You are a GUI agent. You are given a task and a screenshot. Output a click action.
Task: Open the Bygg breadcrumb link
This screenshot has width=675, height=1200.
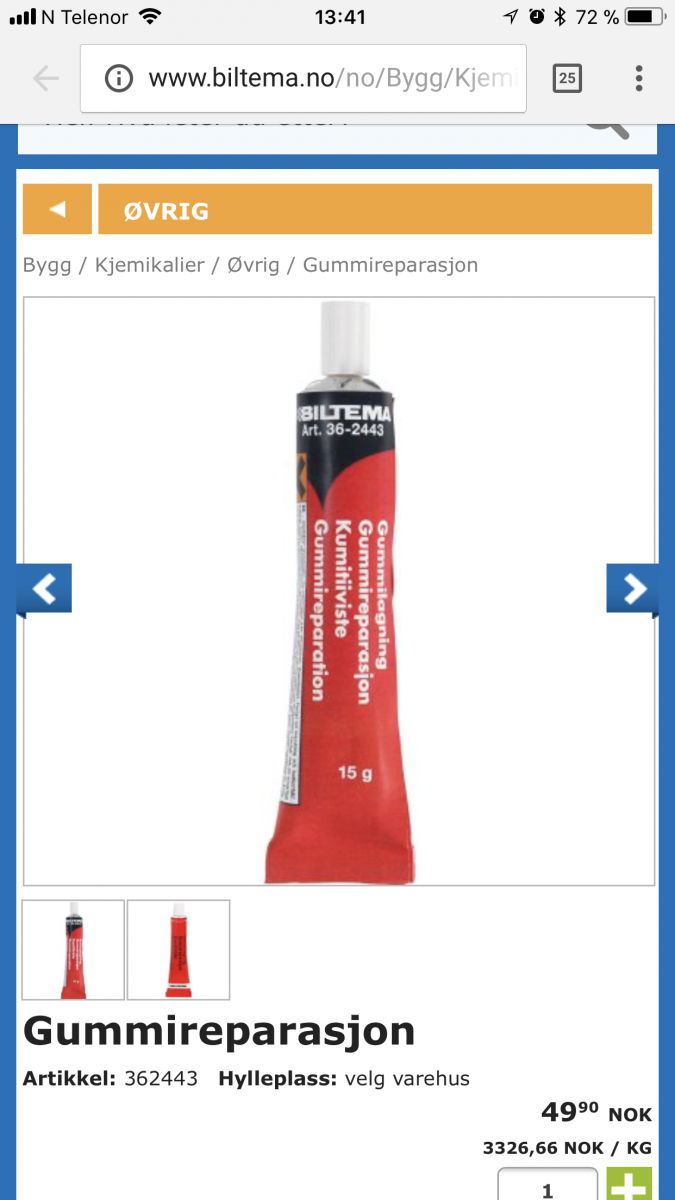coord(47,265)
